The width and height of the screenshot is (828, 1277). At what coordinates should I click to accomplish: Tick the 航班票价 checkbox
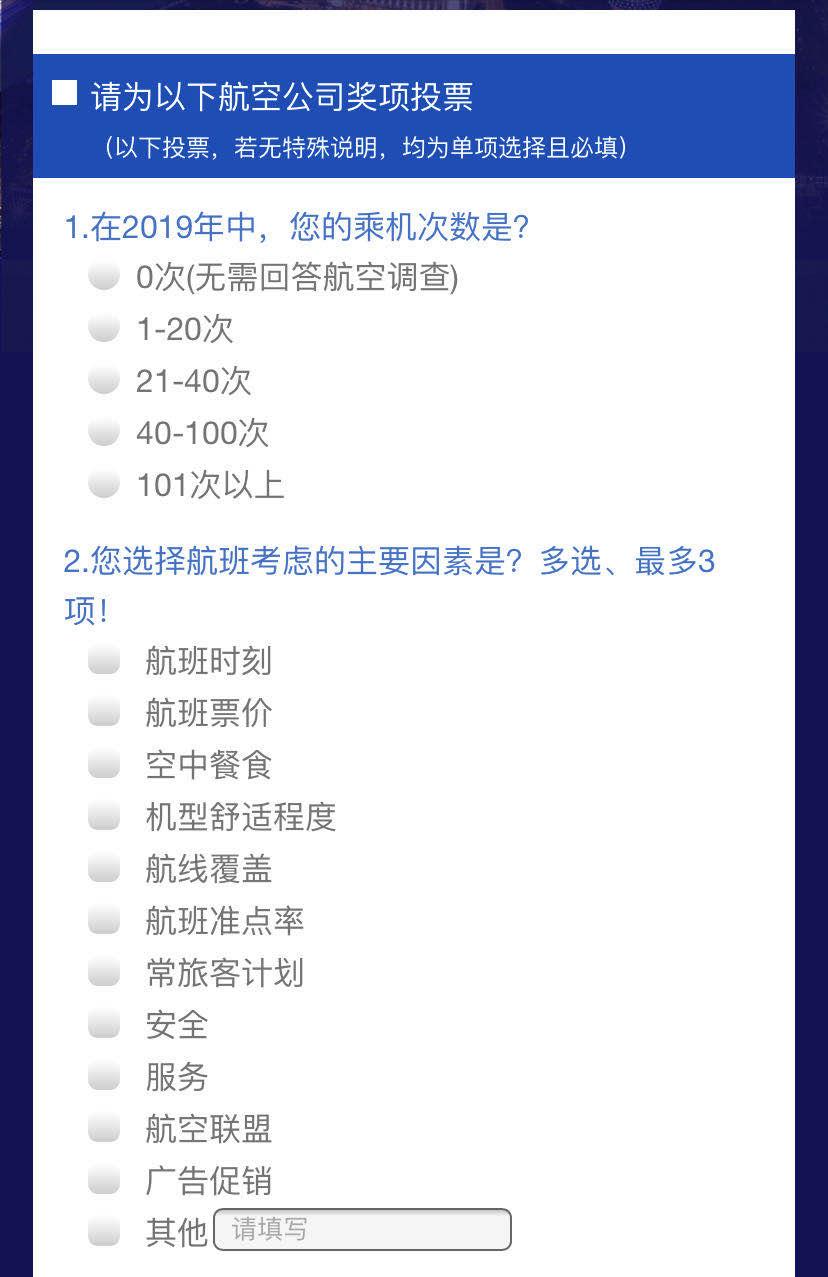click(x=104, y=713)
